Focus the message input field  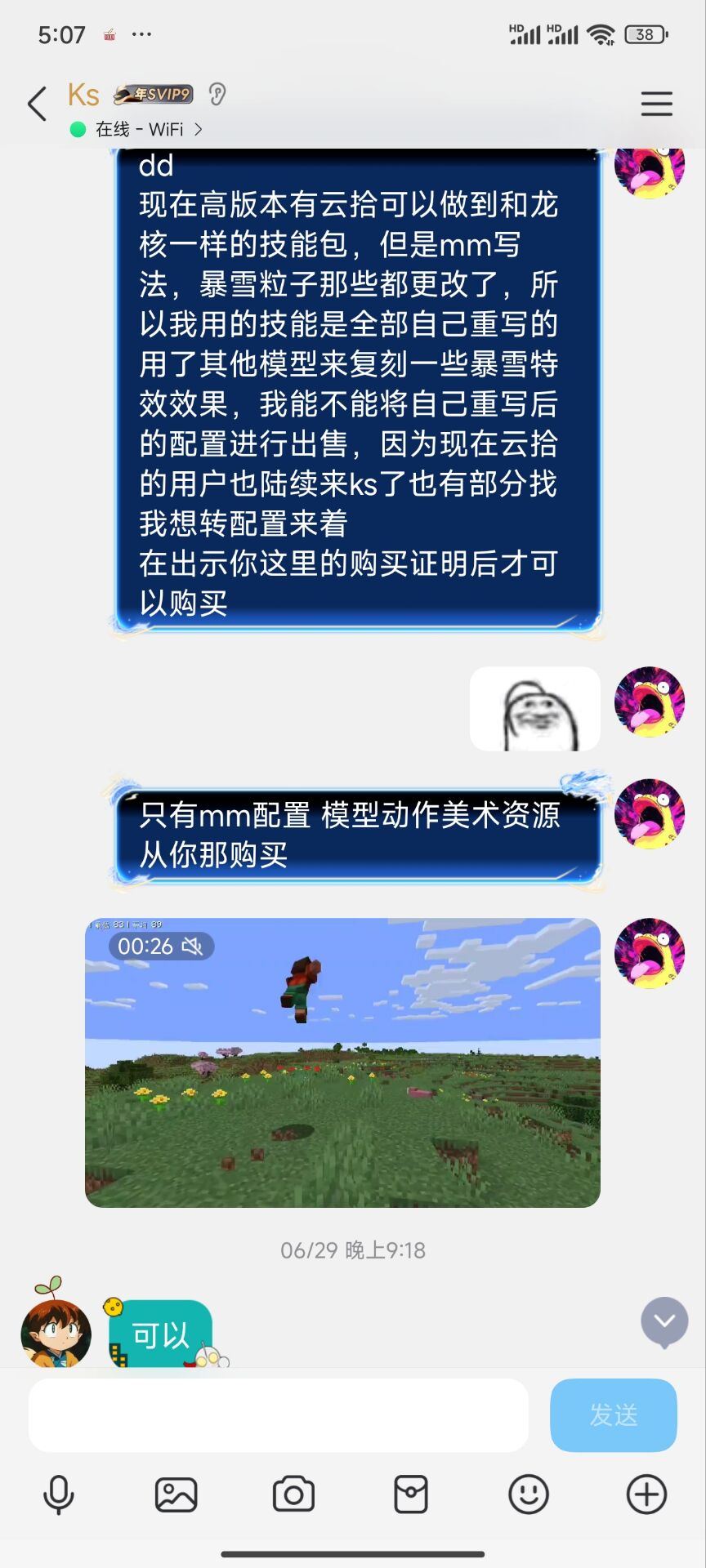278,1415
